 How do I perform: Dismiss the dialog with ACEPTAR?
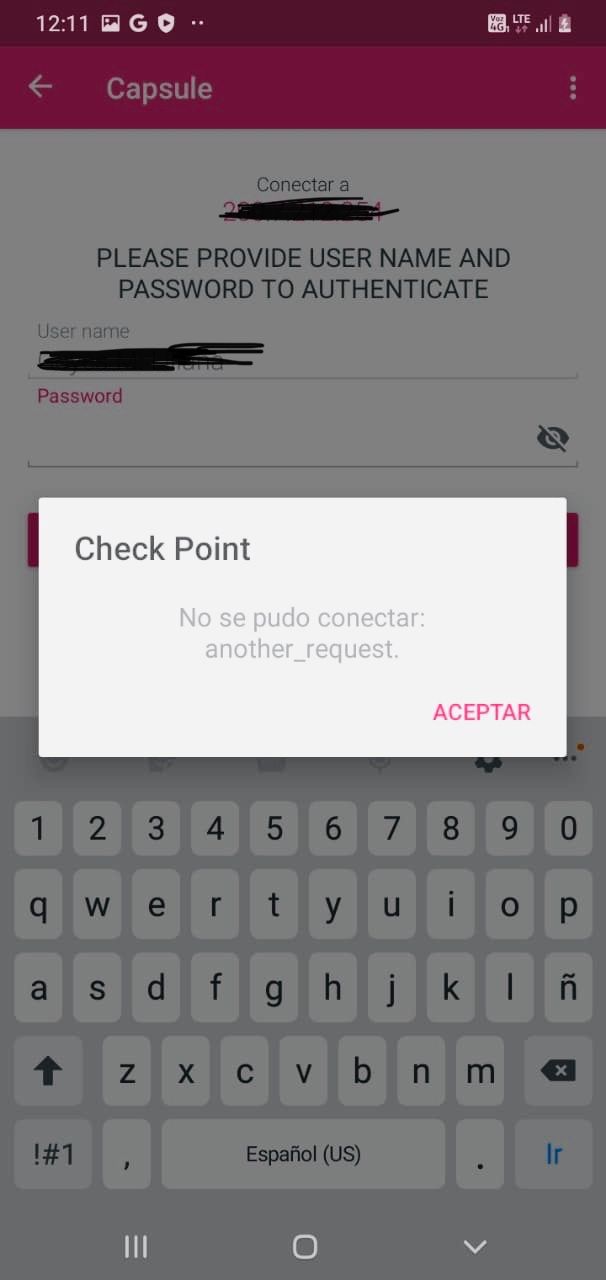pos(481,712)
